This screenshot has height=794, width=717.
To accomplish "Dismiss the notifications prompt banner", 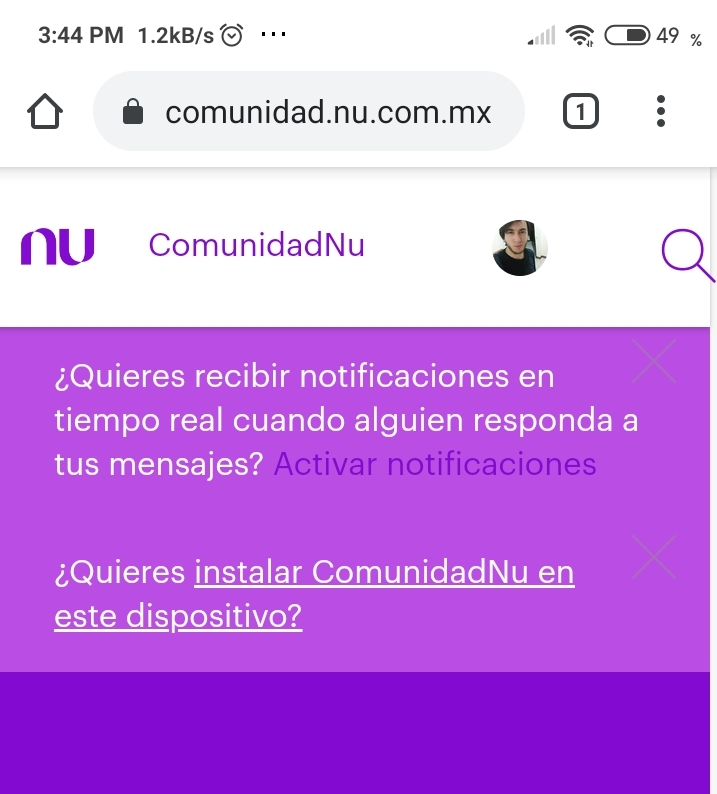I will pos(655,362).
